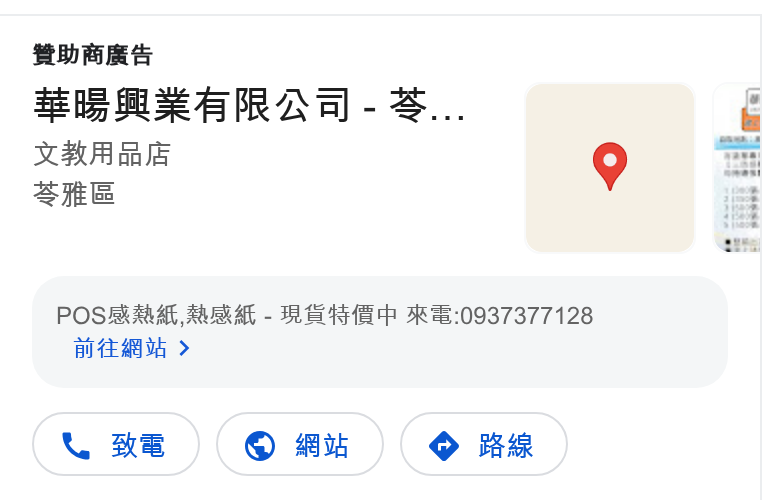Follow the 前往網站 link
This screenshot has width=776, height=500.
coord(132,348)
